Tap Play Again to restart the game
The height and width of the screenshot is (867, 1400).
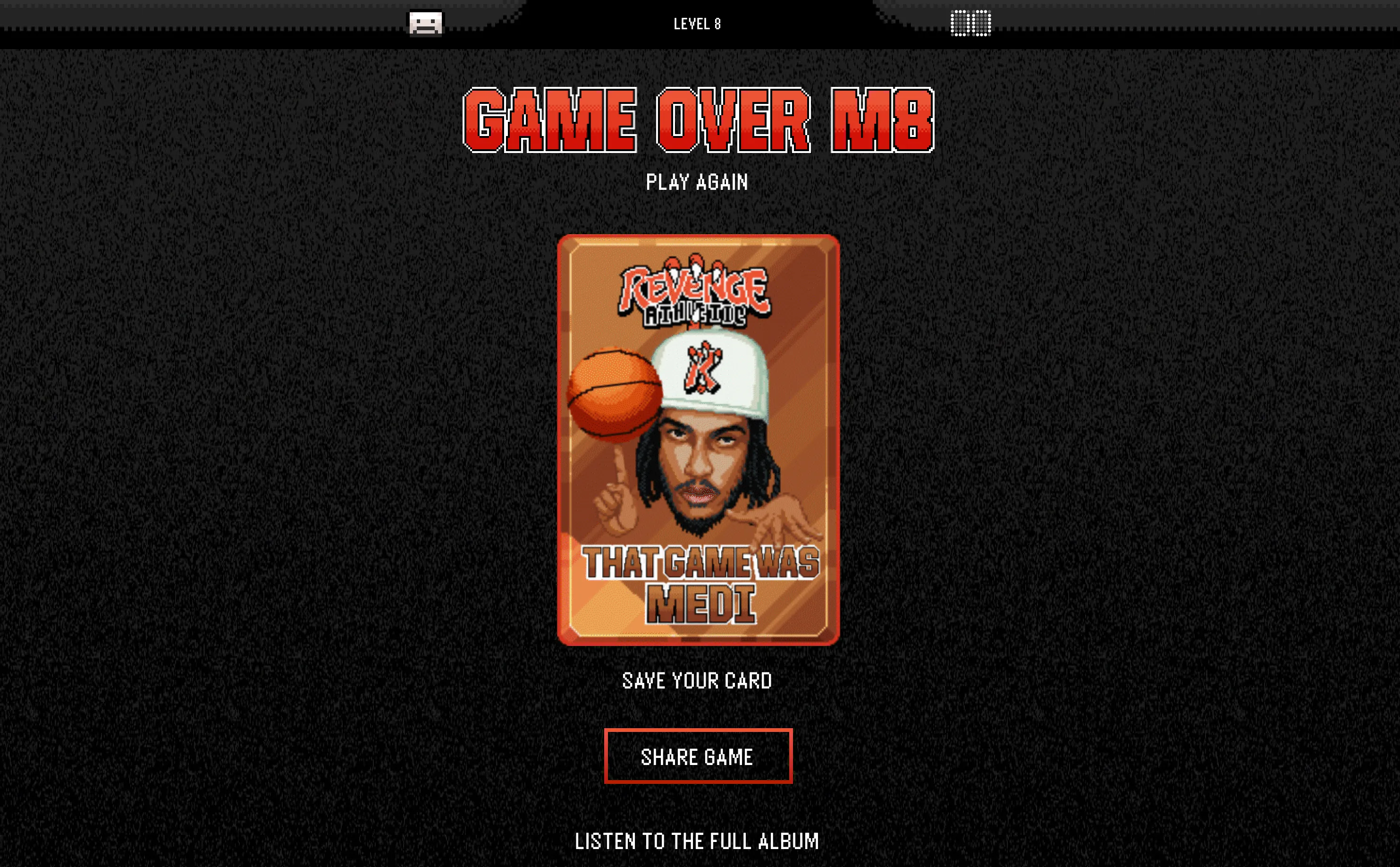pos(697,182)
